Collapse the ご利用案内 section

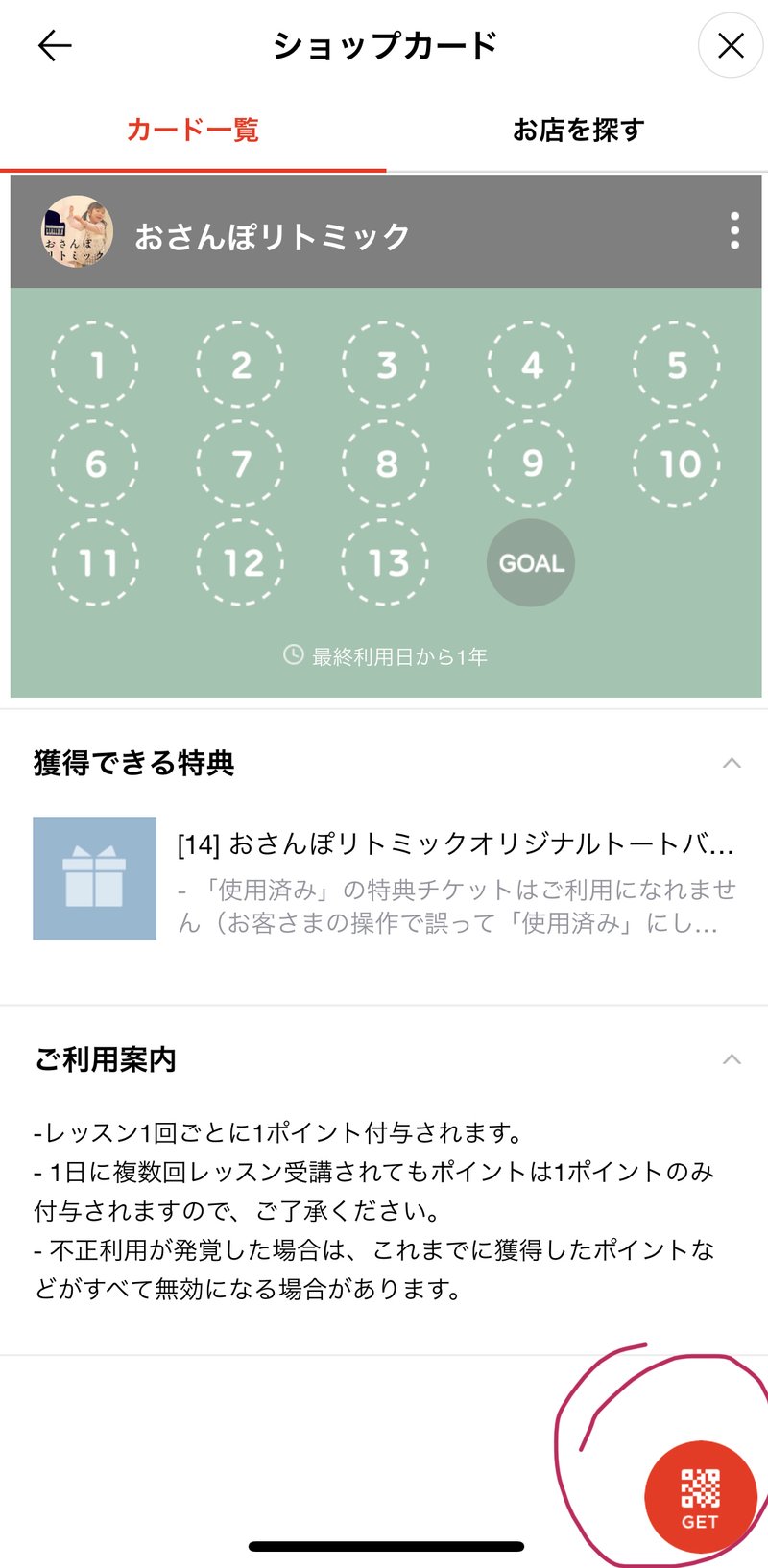732,1059
